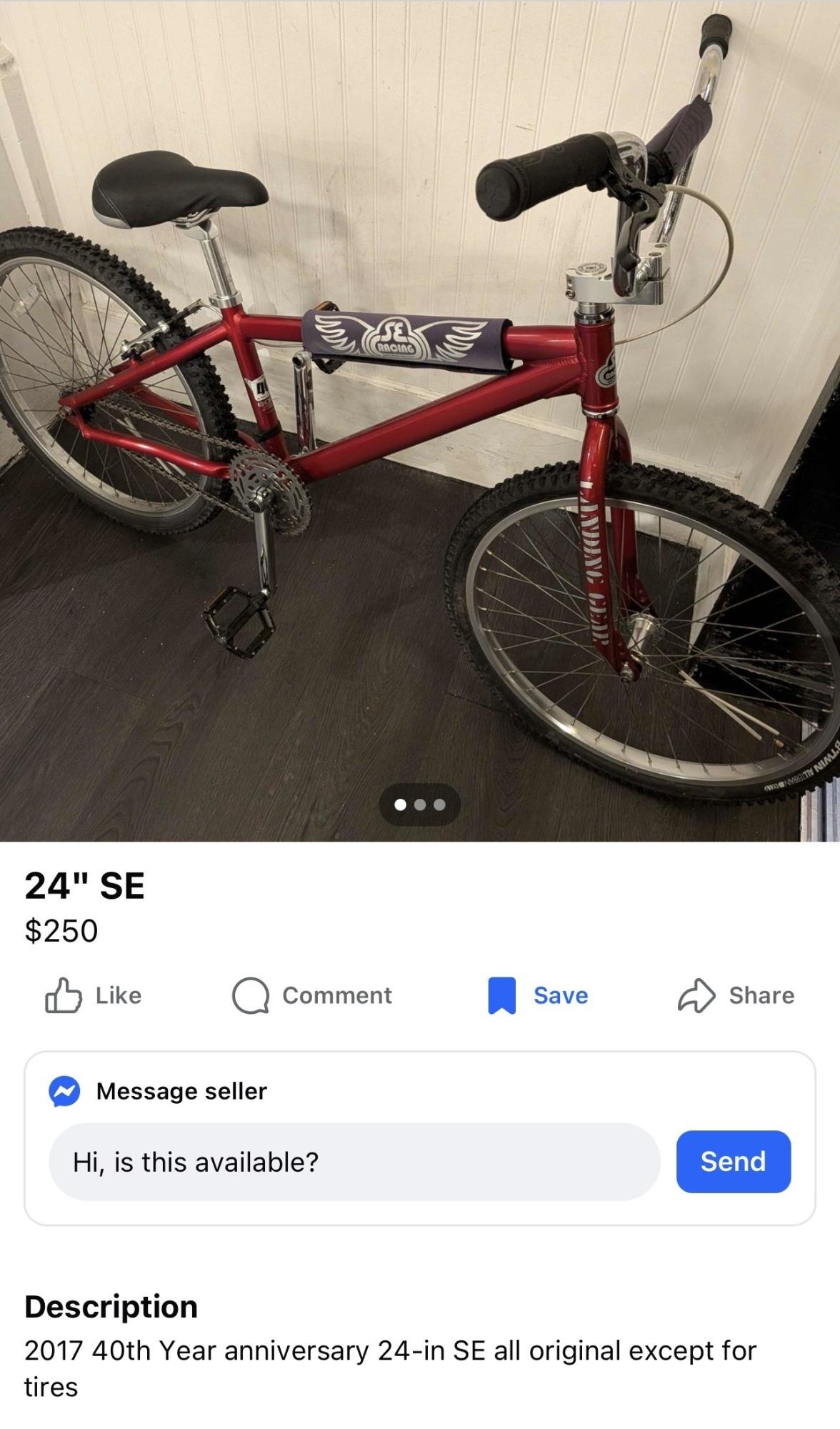This screenshot has width=840, height=1429.
Task: Like this 24" SE listing
Action: 94,995
